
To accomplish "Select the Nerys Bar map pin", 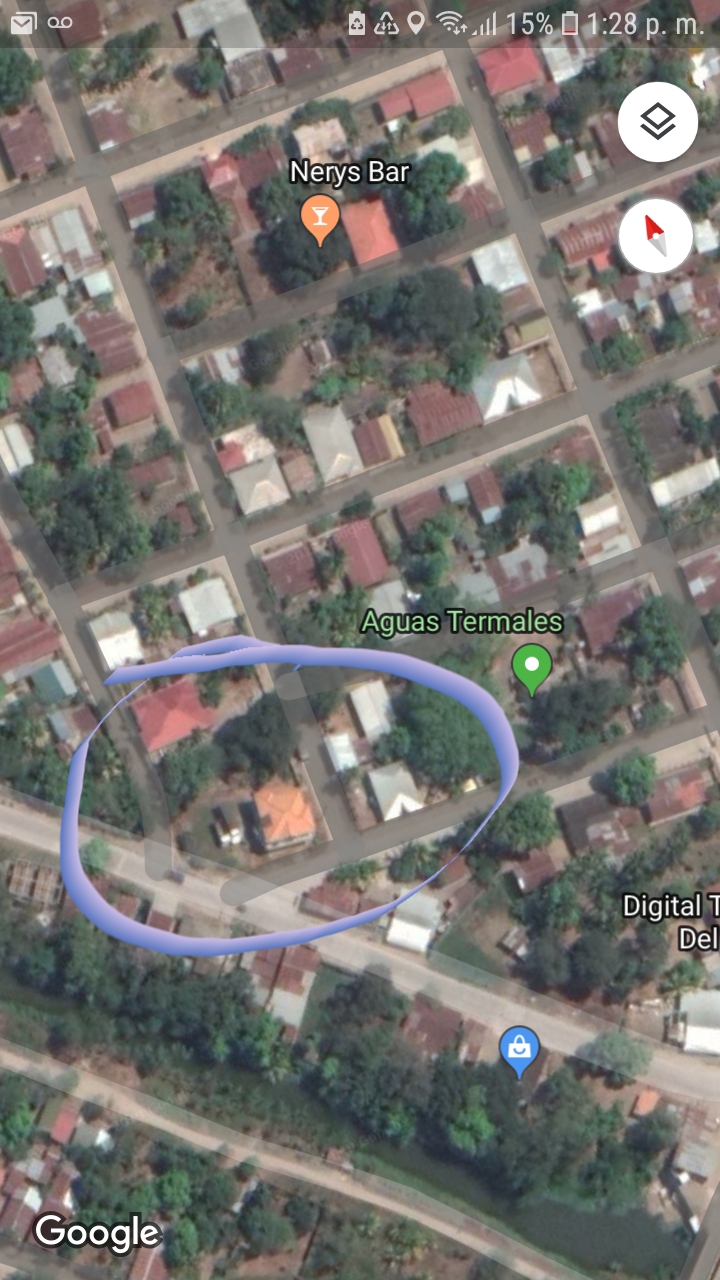I will click(320, 217).
